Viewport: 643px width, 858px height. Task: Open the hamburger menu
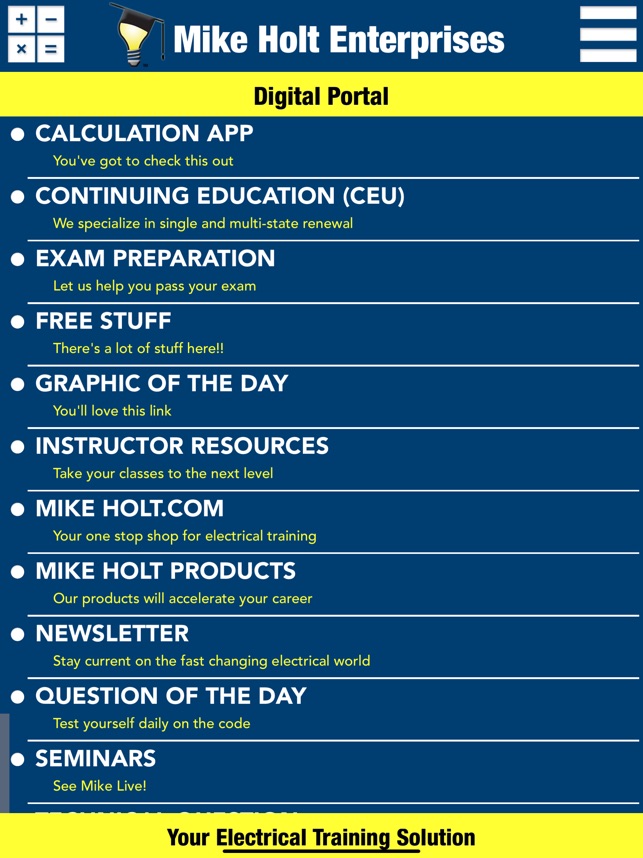(607, 34)
